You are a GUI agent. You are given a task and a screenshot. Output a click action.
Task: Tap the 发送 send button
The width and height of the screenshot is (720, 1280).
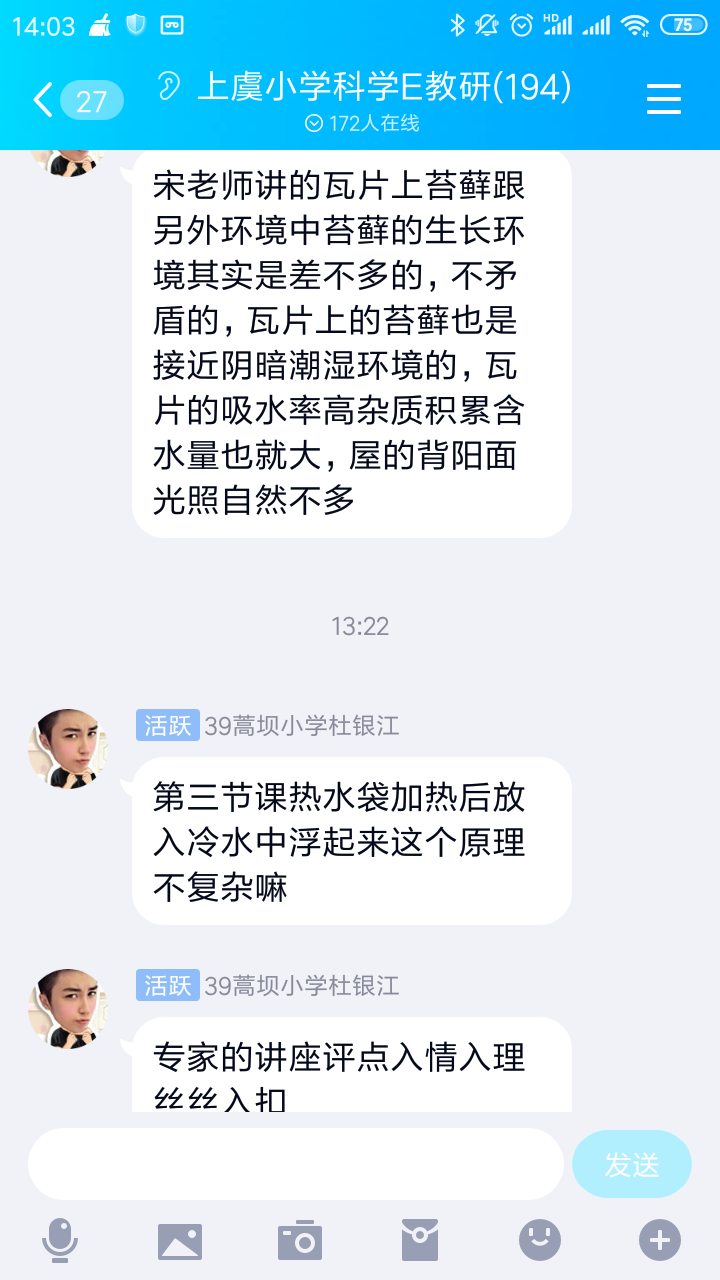(632, 1164)
